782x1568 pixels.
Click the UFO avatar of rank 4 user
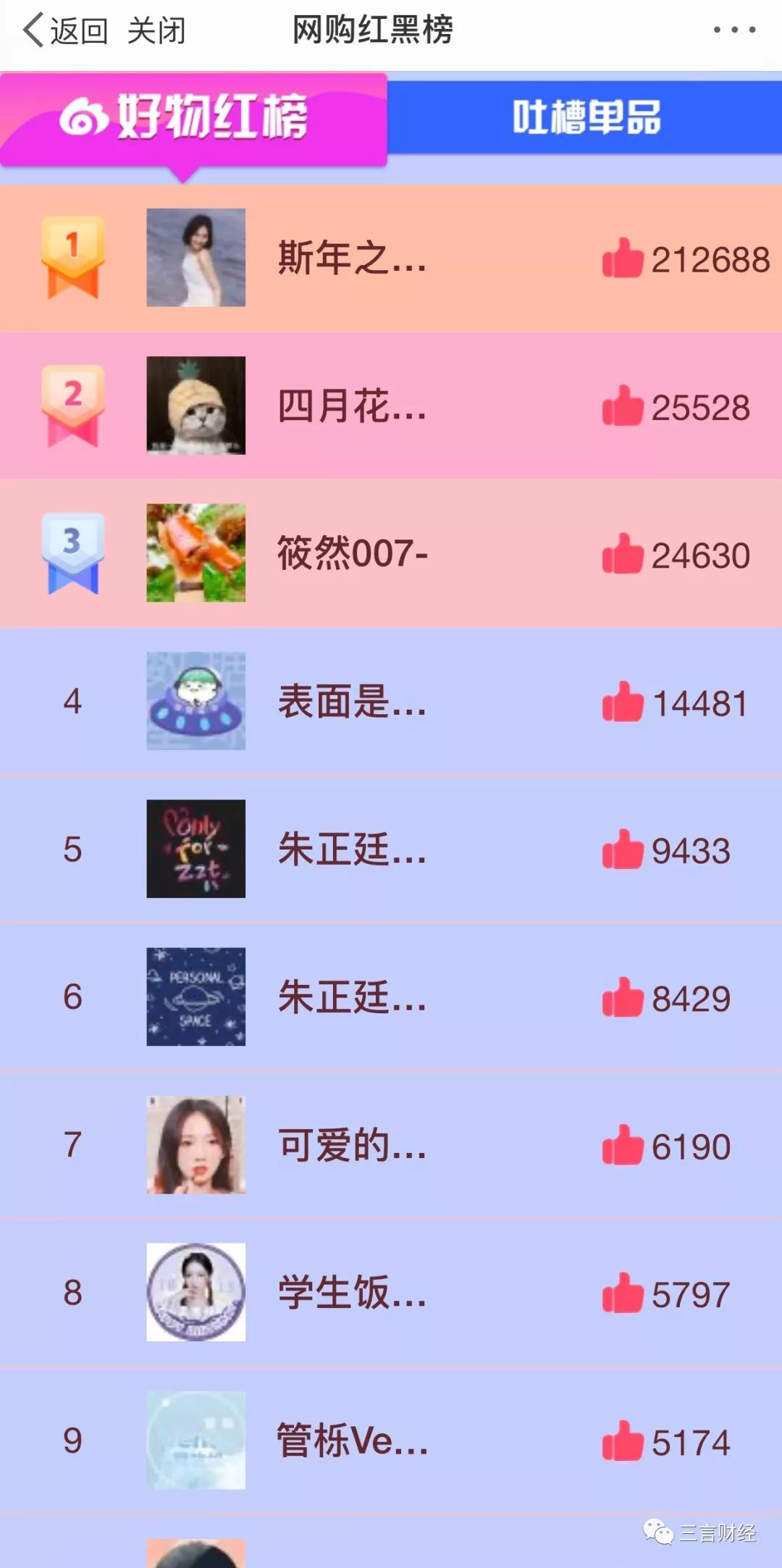tap(195, 701)
